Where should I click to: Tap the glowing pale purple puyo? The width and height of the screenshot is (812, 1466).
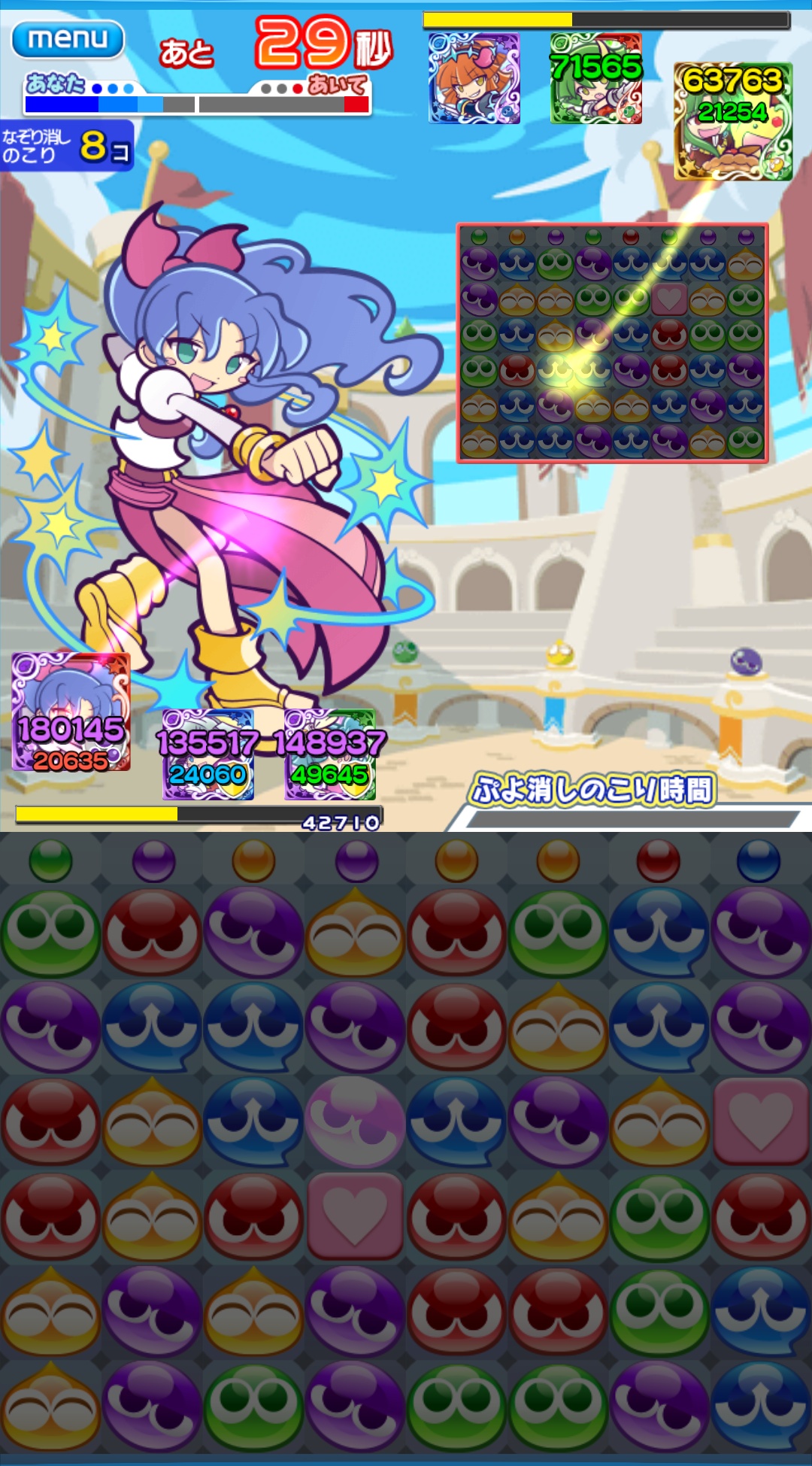pos(355,1122)
